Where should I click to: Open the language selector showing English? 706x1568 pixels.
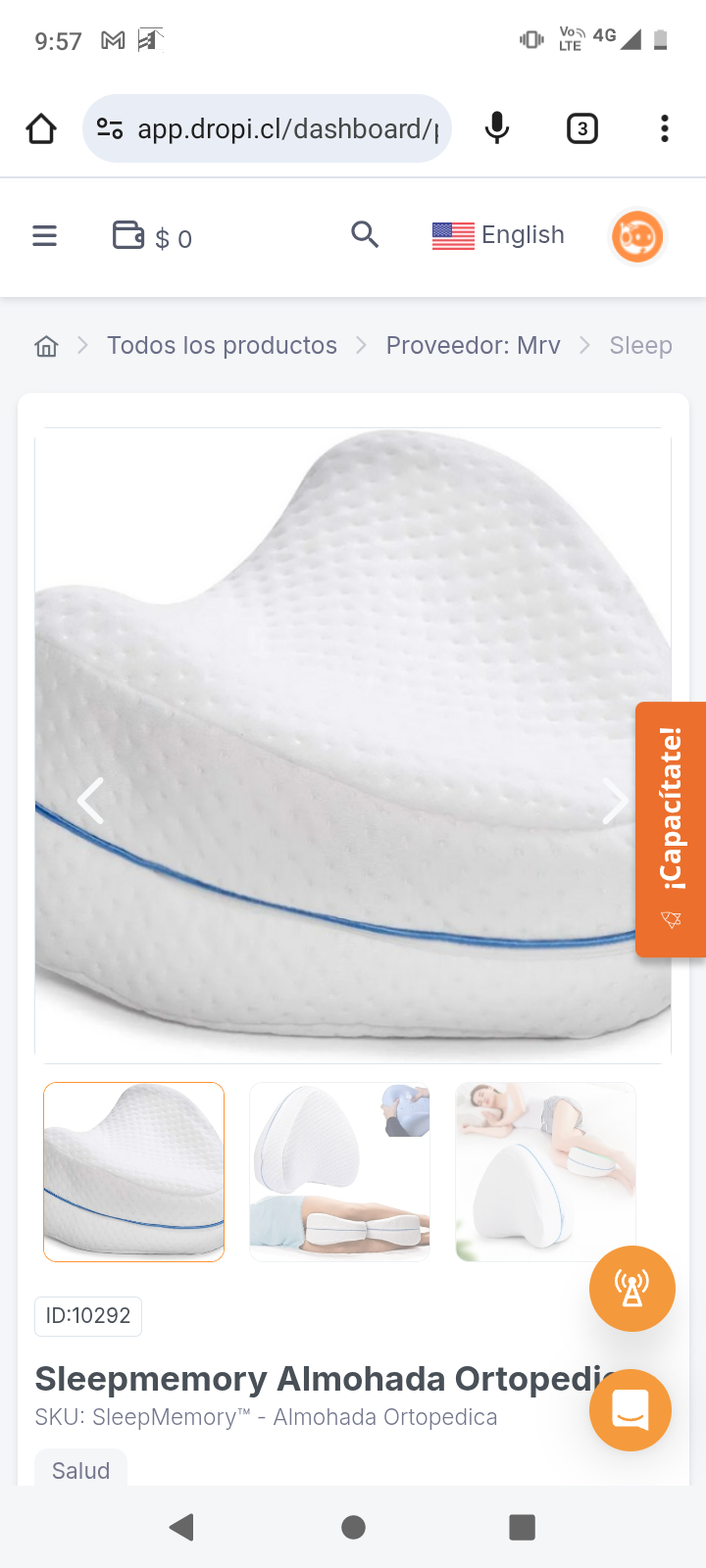(x=498, y=235)
